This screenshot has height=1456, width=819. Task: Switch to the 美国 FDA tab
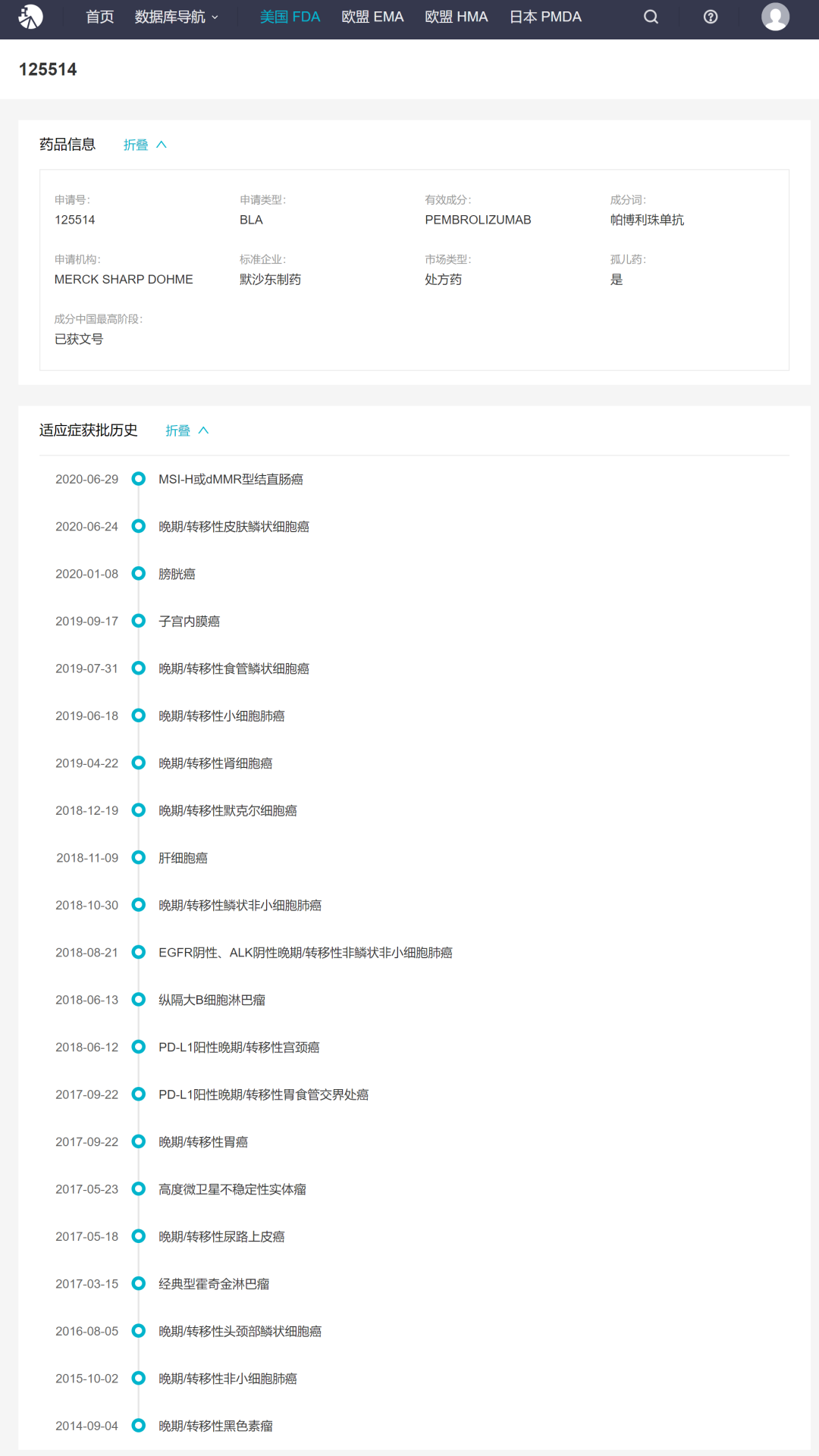click(290, 17)
